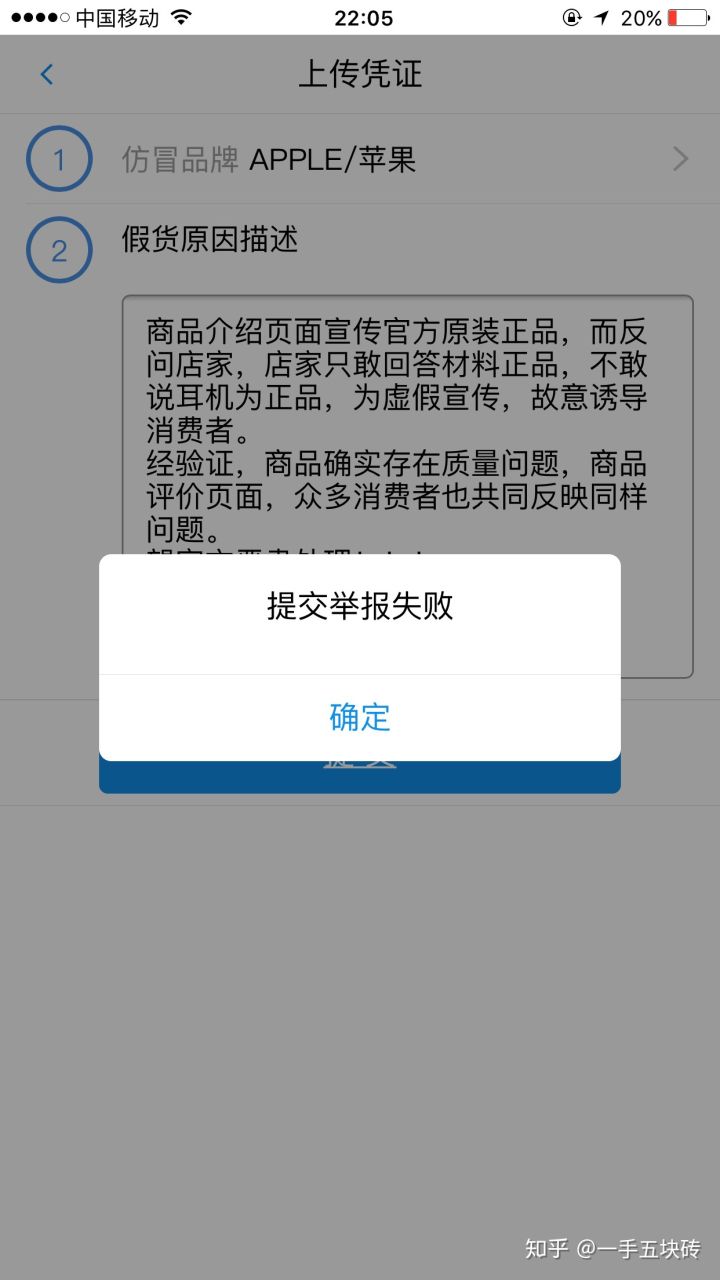Viewport: 720px width, 1280px height.
Task: Go back from 上传凭证 page
Action: 46,74
